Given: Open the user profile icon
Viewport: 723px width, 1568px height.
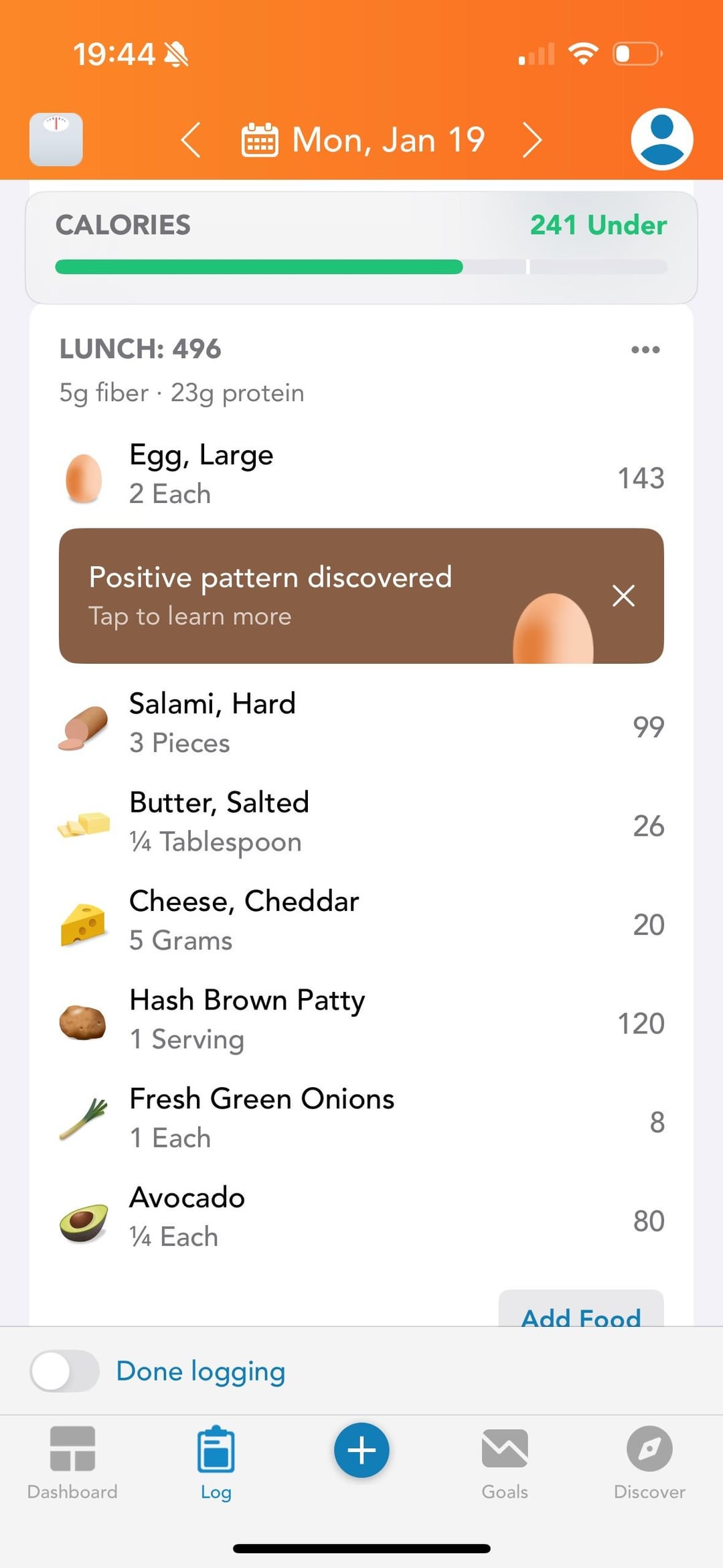Looking at the screenshot, I should (x=661, y=139).
